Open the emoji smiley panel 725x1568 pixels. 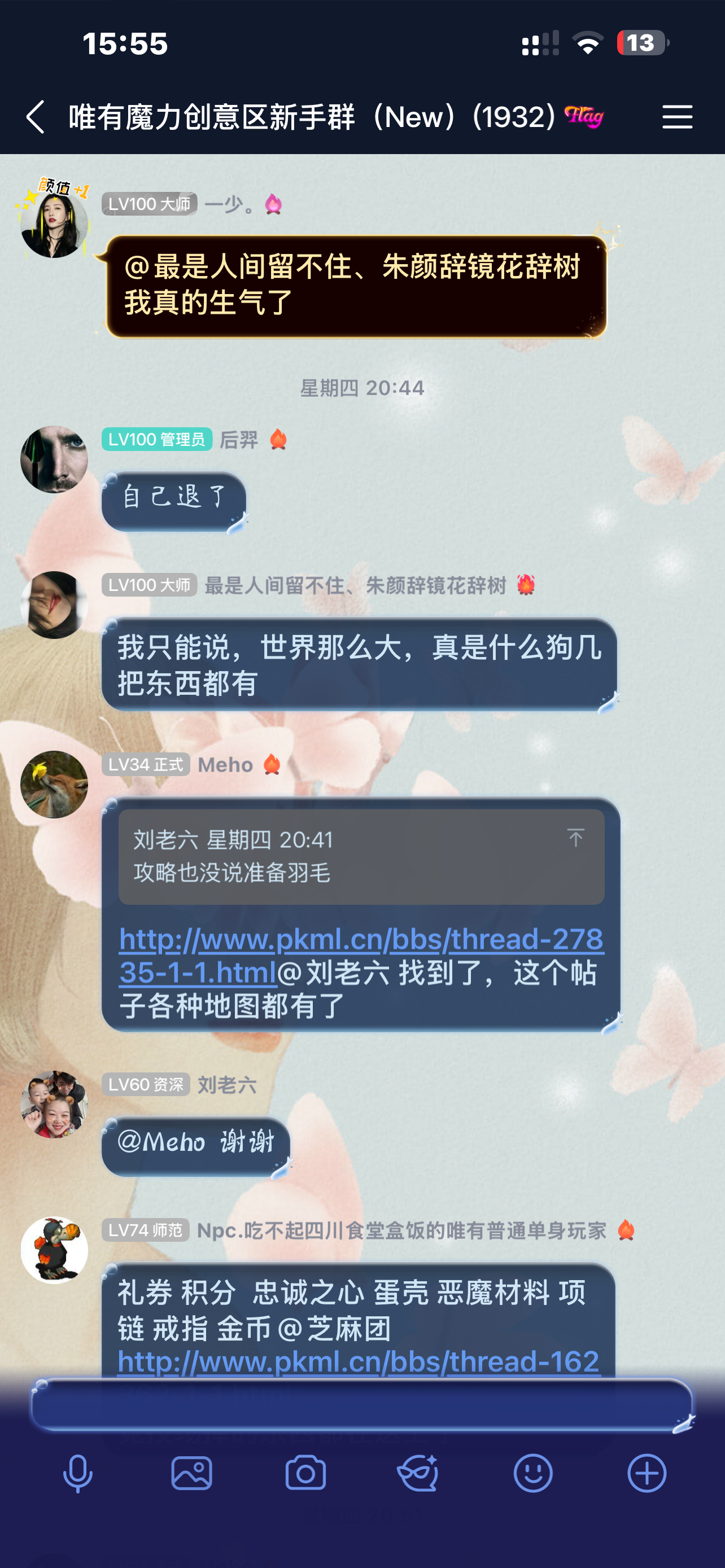[532, 1474]
